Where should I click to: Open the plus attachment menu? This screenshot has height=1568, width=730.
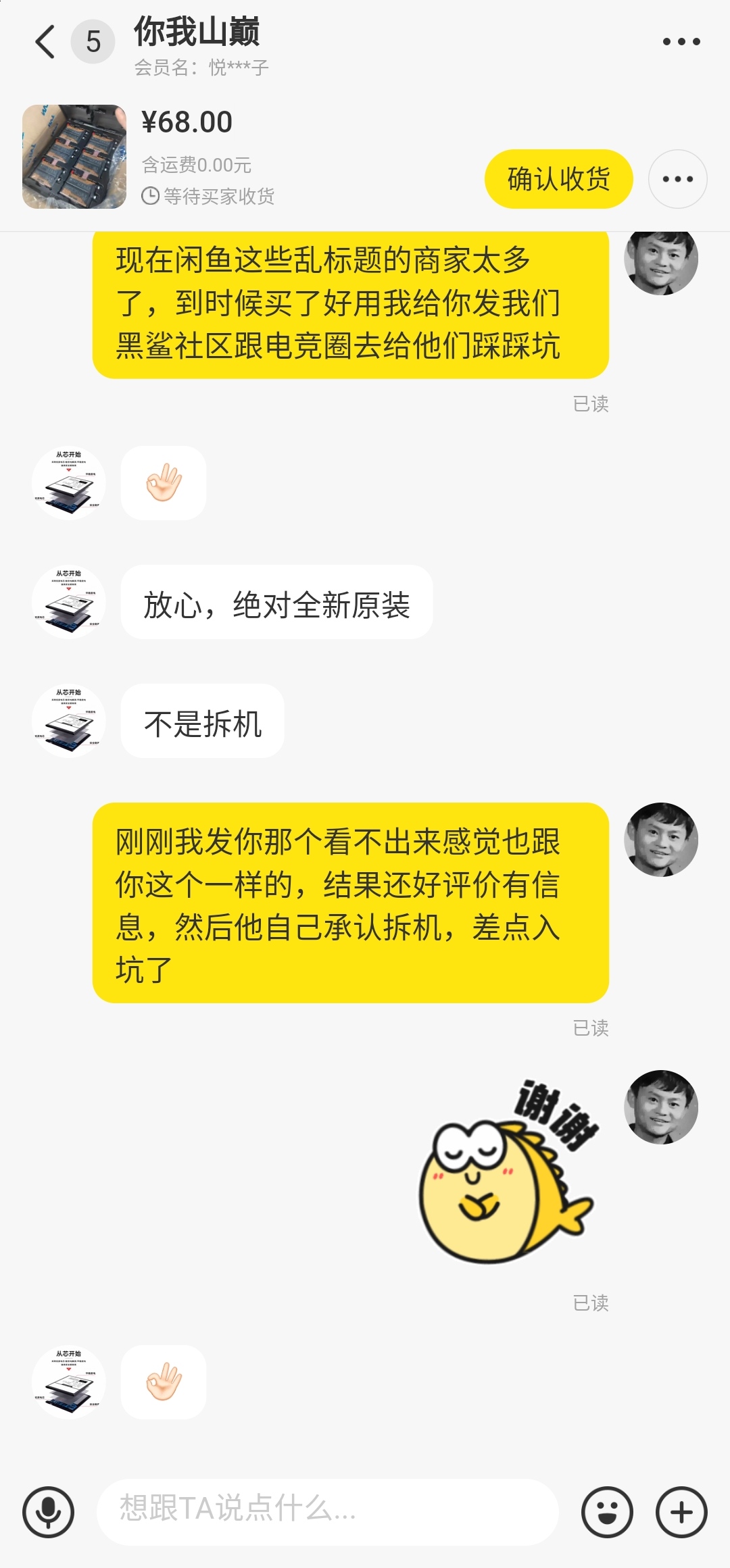pyautogui.click(x=681, y=1512)
